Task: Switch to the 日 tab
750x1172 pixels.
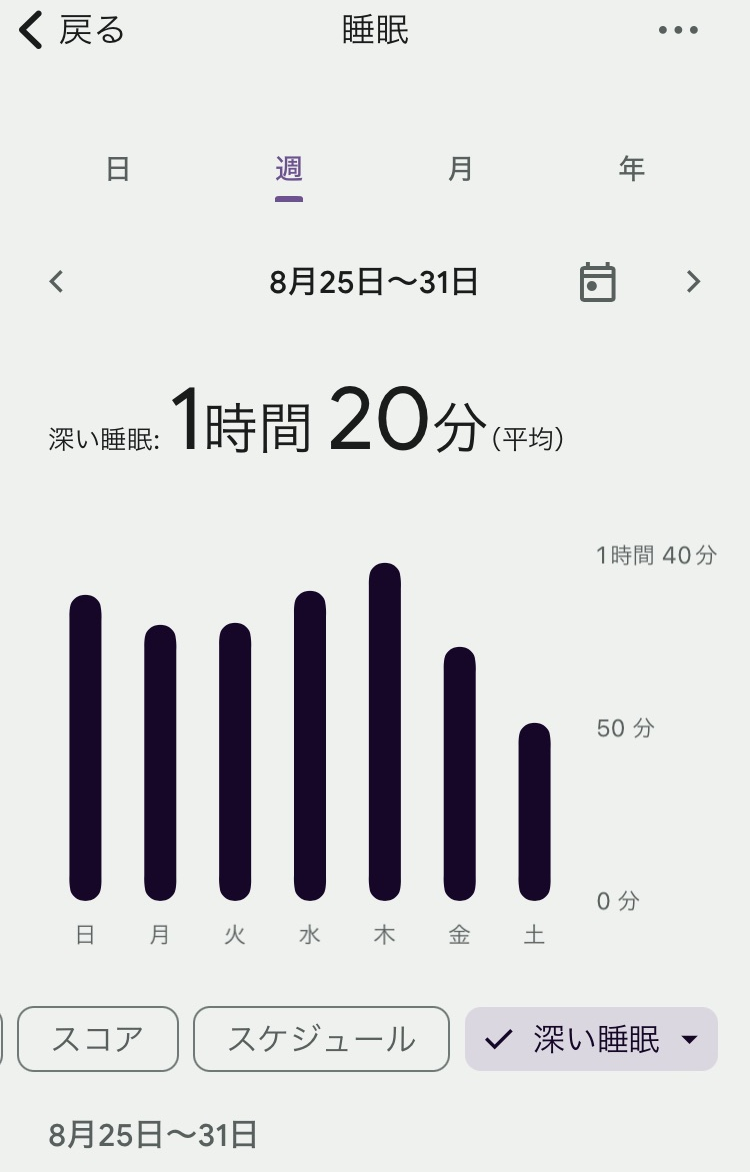Action: click(118, 169)
